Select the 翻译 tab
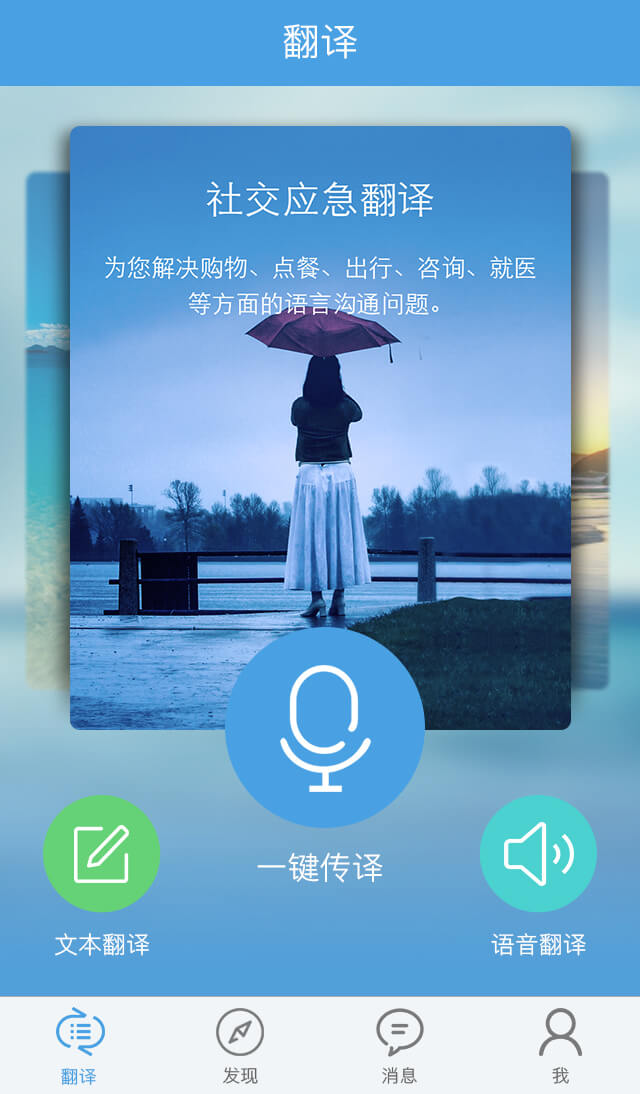Viewport: 640px width, 1094px height. 80,1045
